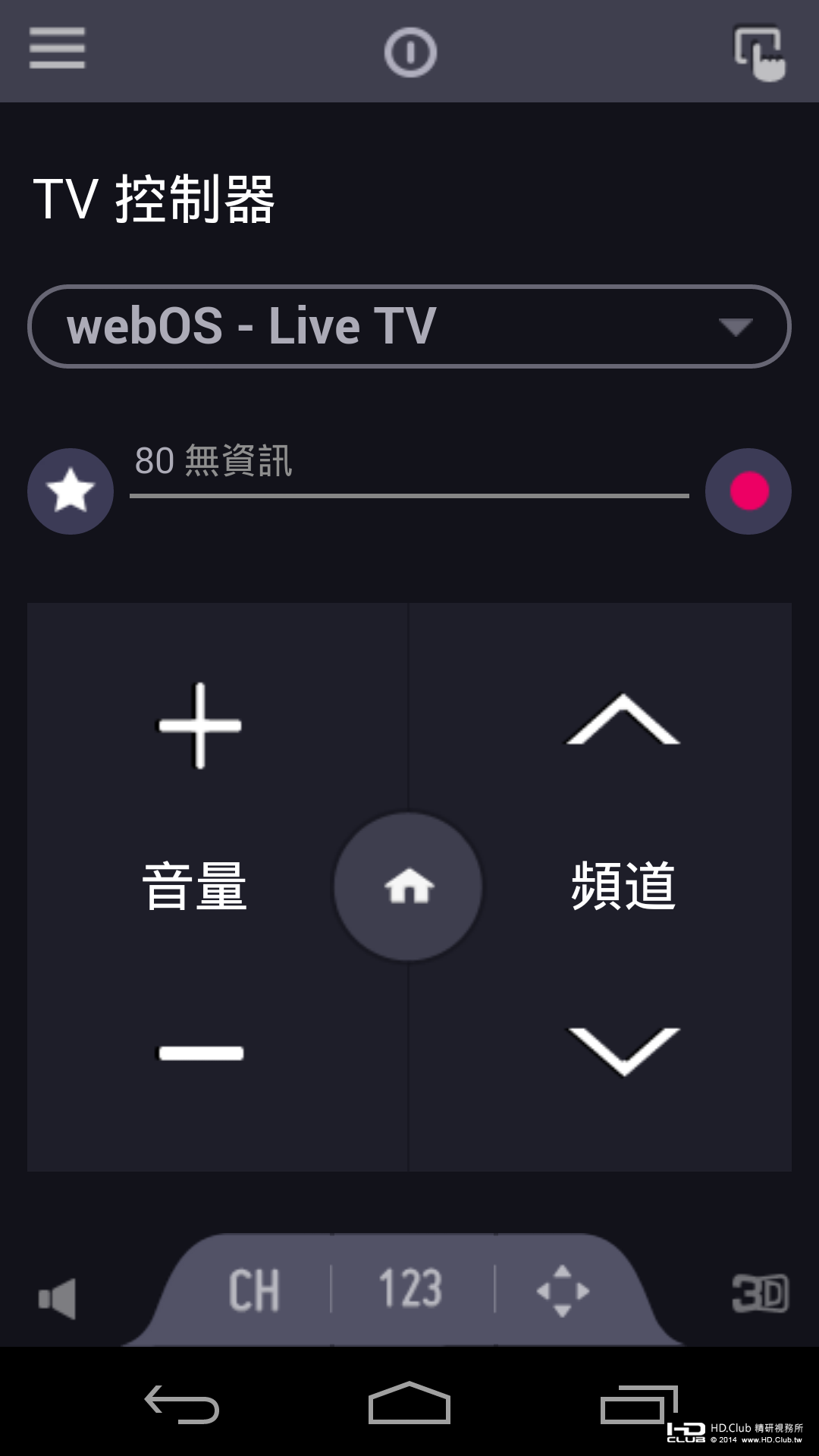Viewport: 819px width, 1456px height.
Task: Open the recent apps overview
Action: click(637, 1405)
